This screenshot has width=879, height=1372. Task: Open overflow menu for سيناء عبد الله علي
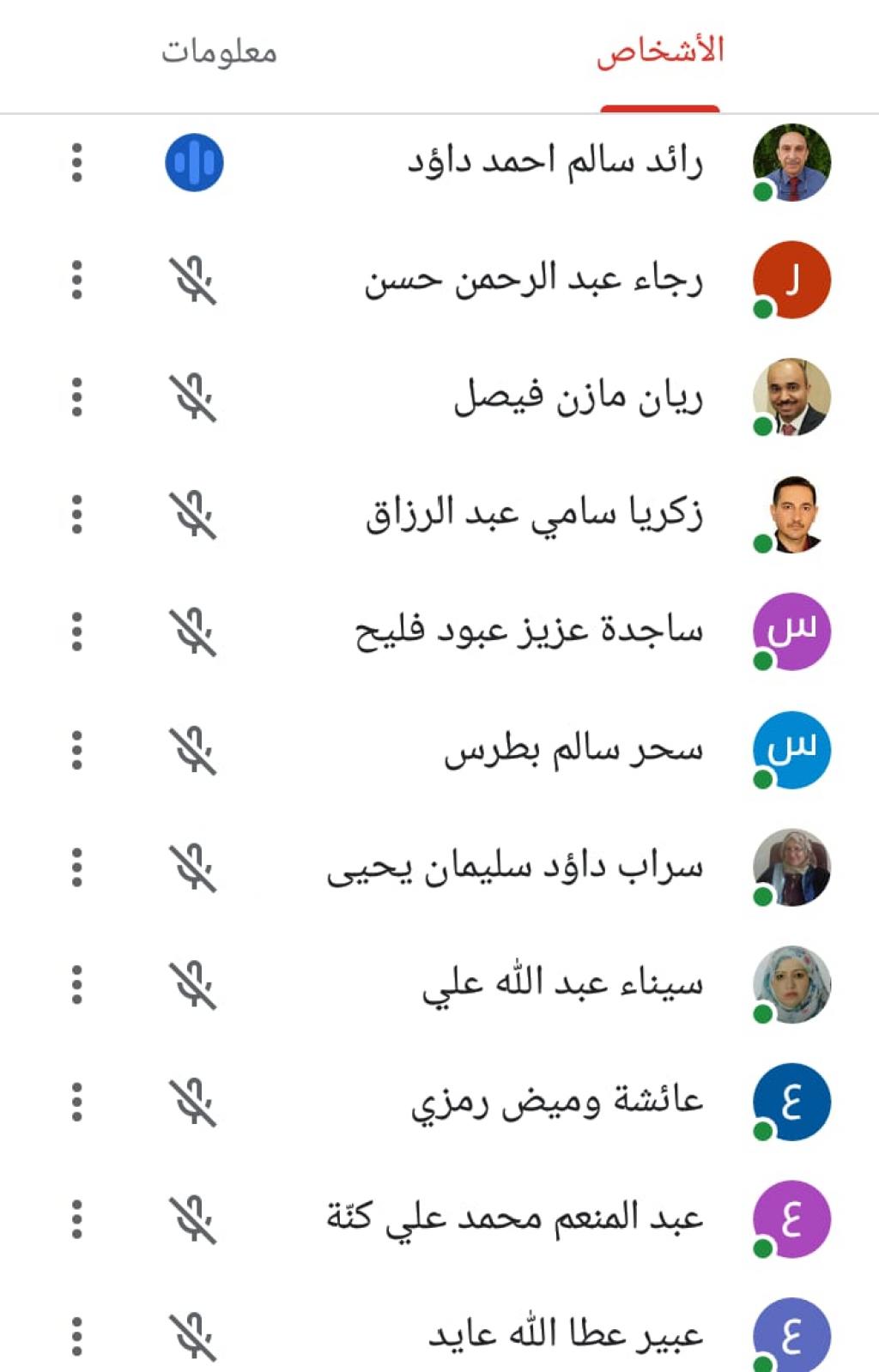pyautogui.click(x=77, y=985)
